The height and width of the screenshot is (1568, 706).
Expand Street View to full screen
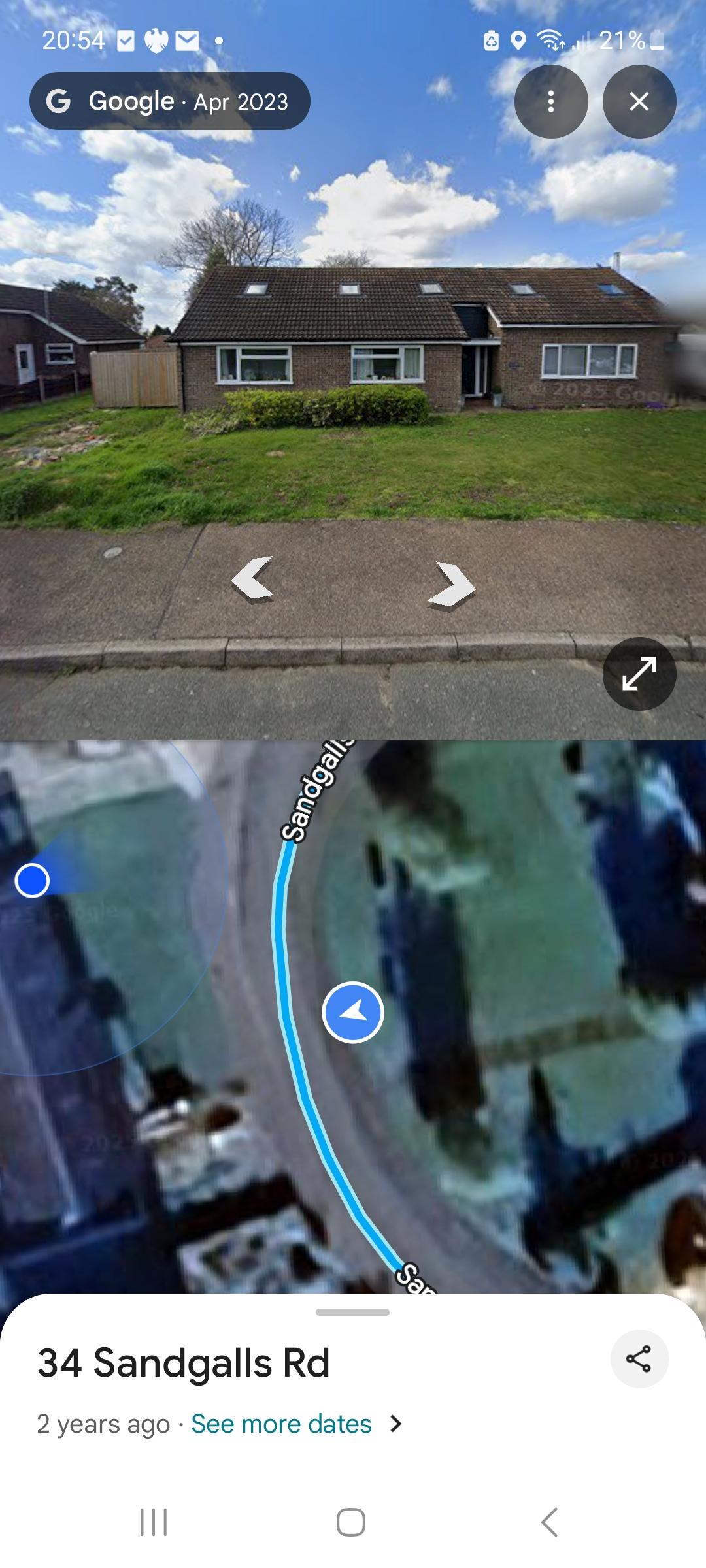tap(639, 674)
